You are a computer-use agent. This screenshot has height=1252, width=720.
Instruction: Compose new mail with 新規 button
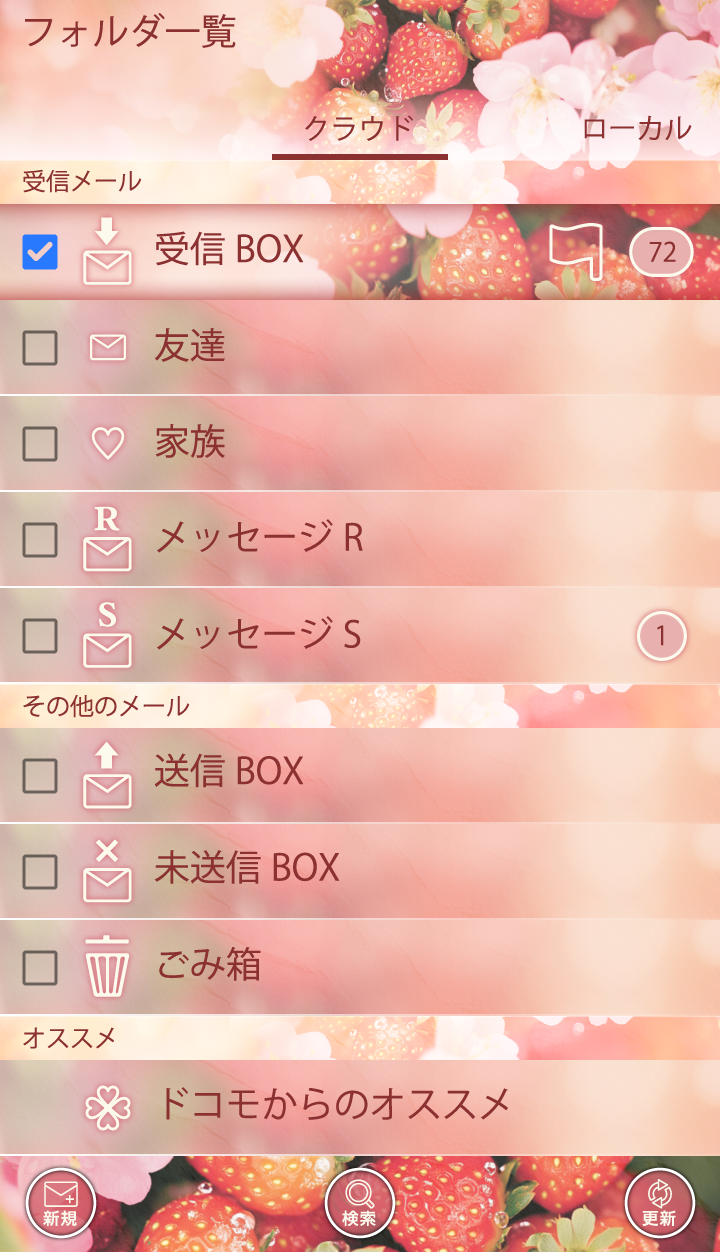pos(60,1203)
